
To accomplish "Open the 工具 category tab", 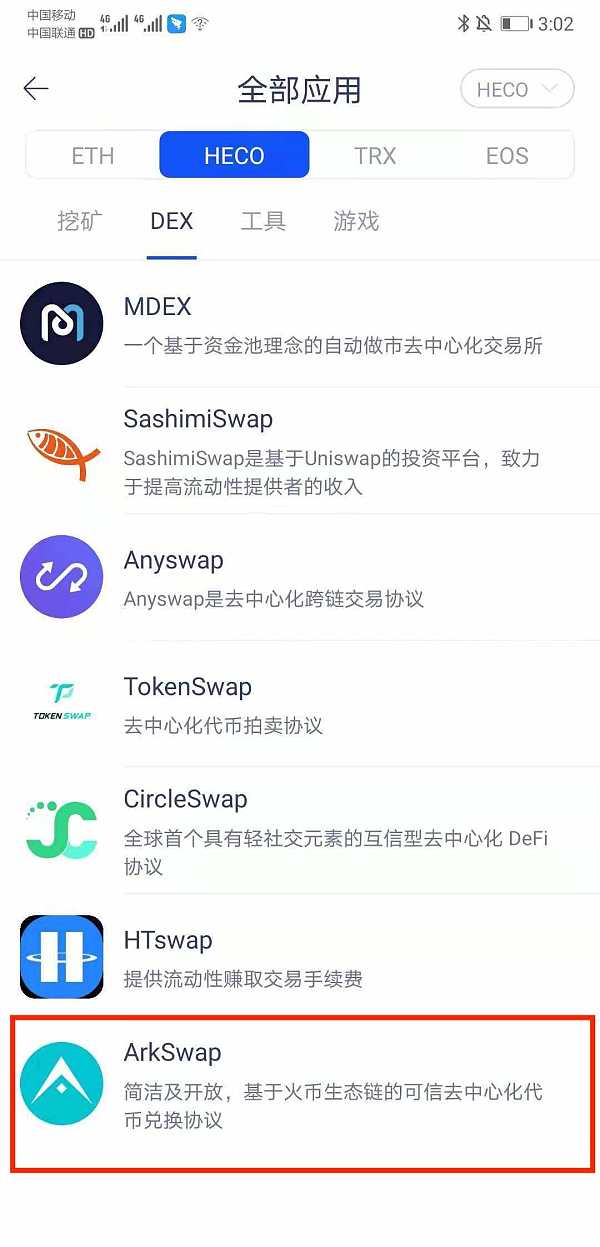I will click(263, 221).
